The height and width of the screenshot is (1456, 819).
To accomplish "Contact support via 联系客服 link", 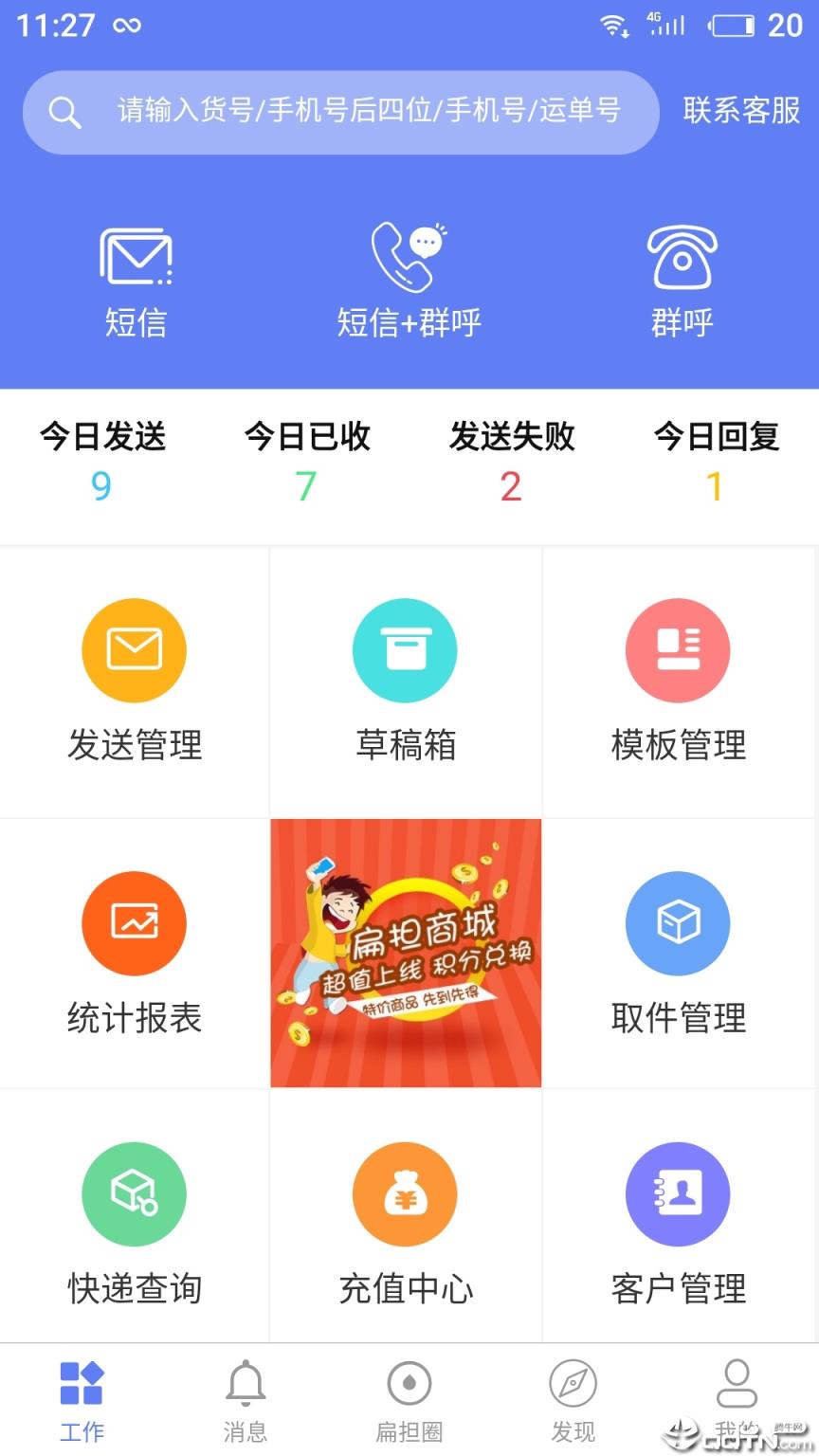I will pyautogui.click(x=739, y=112).
